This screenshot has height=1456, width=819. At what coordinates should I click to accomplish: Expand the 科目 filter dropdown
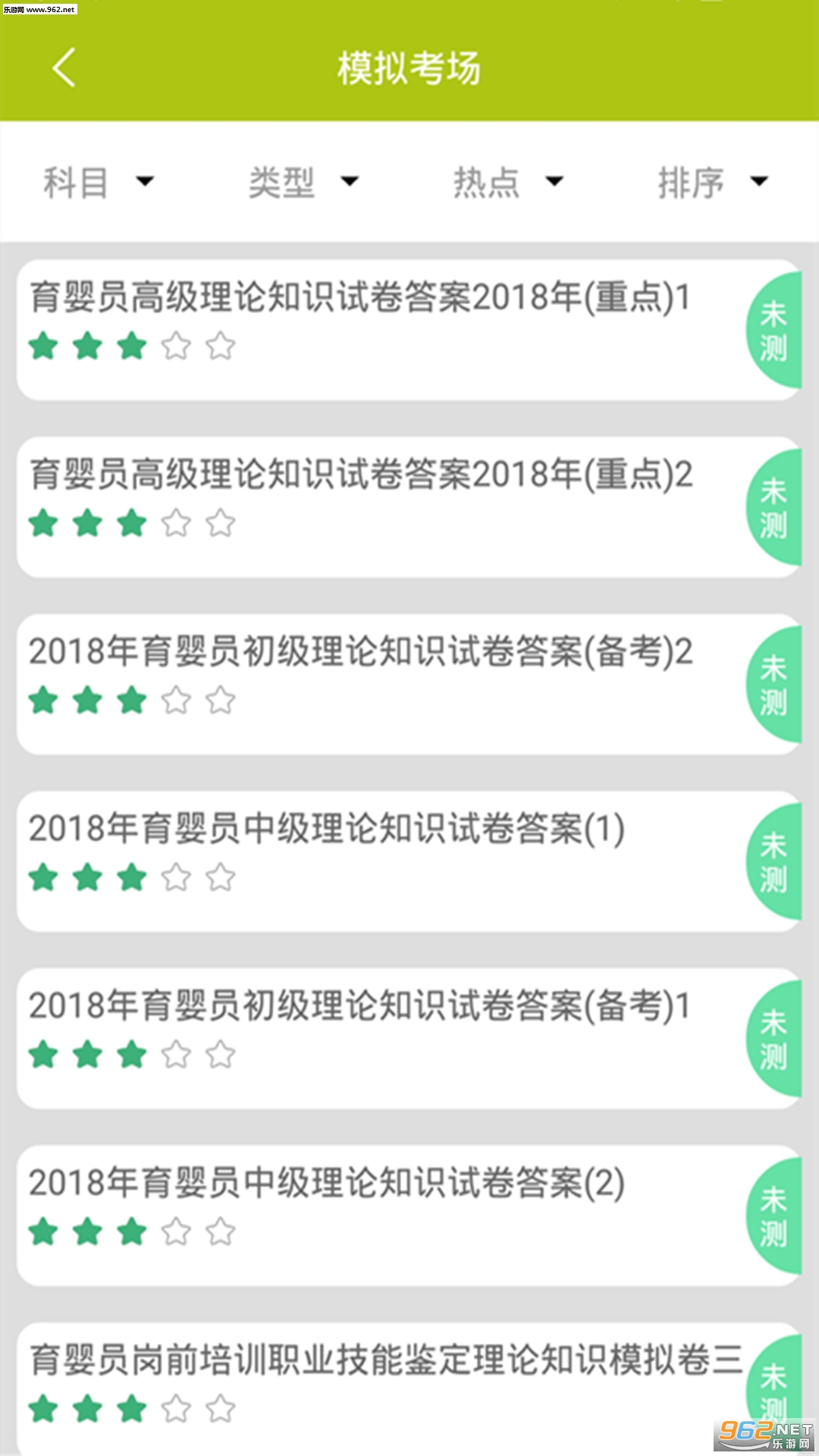pyautogui.click(x=99, y=182)
